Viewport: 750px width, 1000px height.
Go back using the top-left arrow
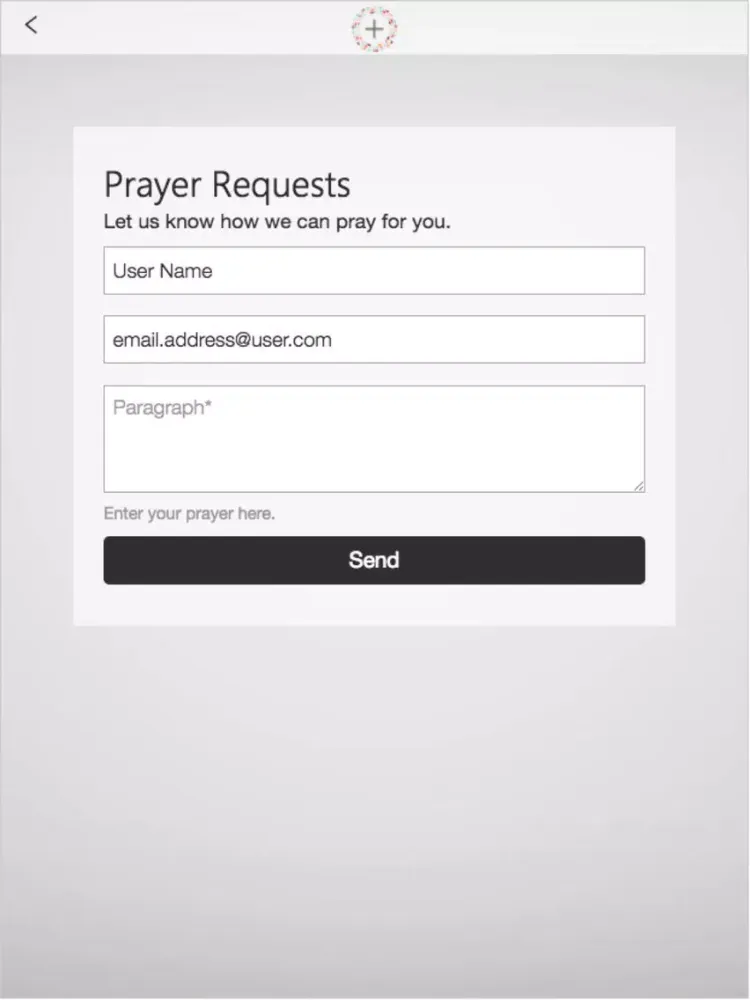coord(31,25)
